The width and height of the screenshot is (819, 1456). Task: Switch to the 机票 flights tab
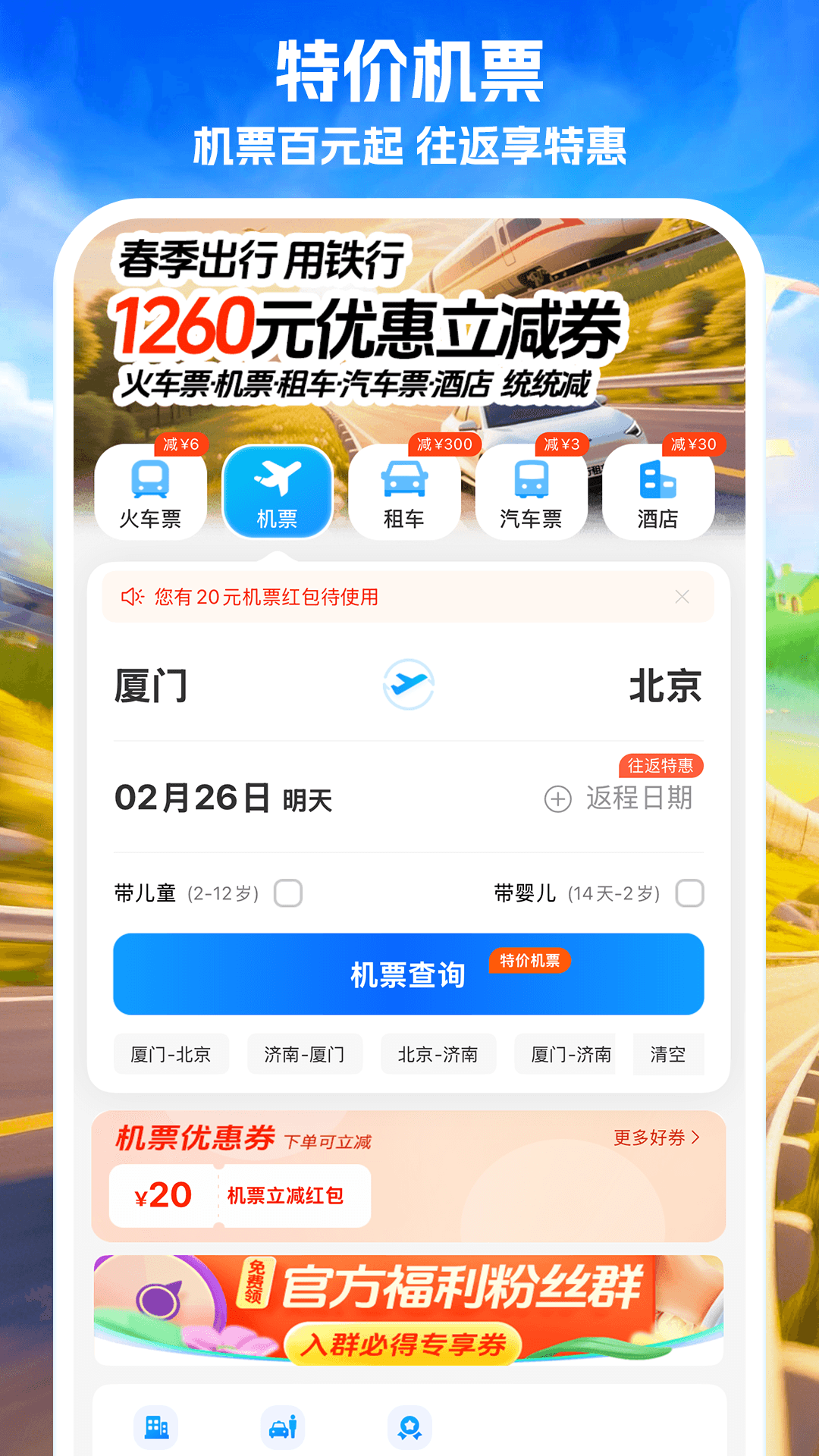(x=279, y=489)
